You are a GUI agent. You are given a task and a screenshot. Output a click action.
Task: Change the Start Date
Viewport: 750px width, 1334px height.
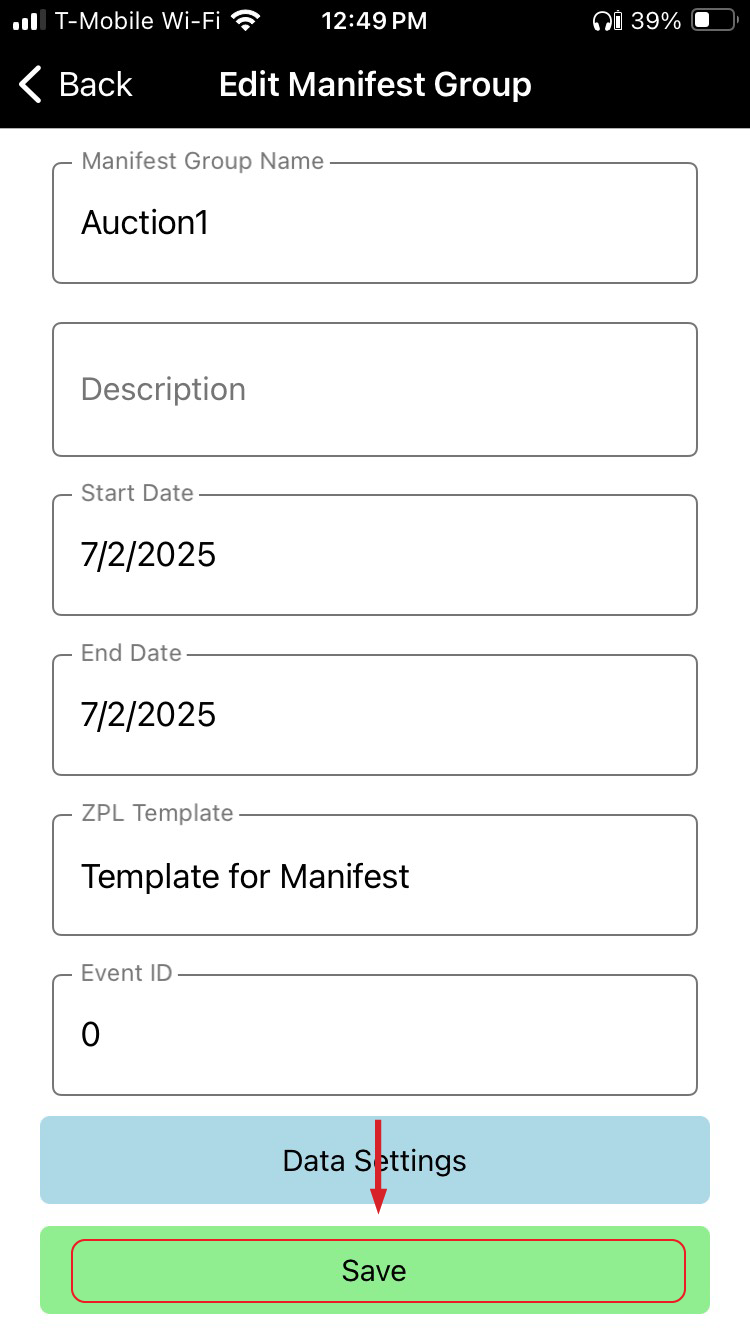374,555
